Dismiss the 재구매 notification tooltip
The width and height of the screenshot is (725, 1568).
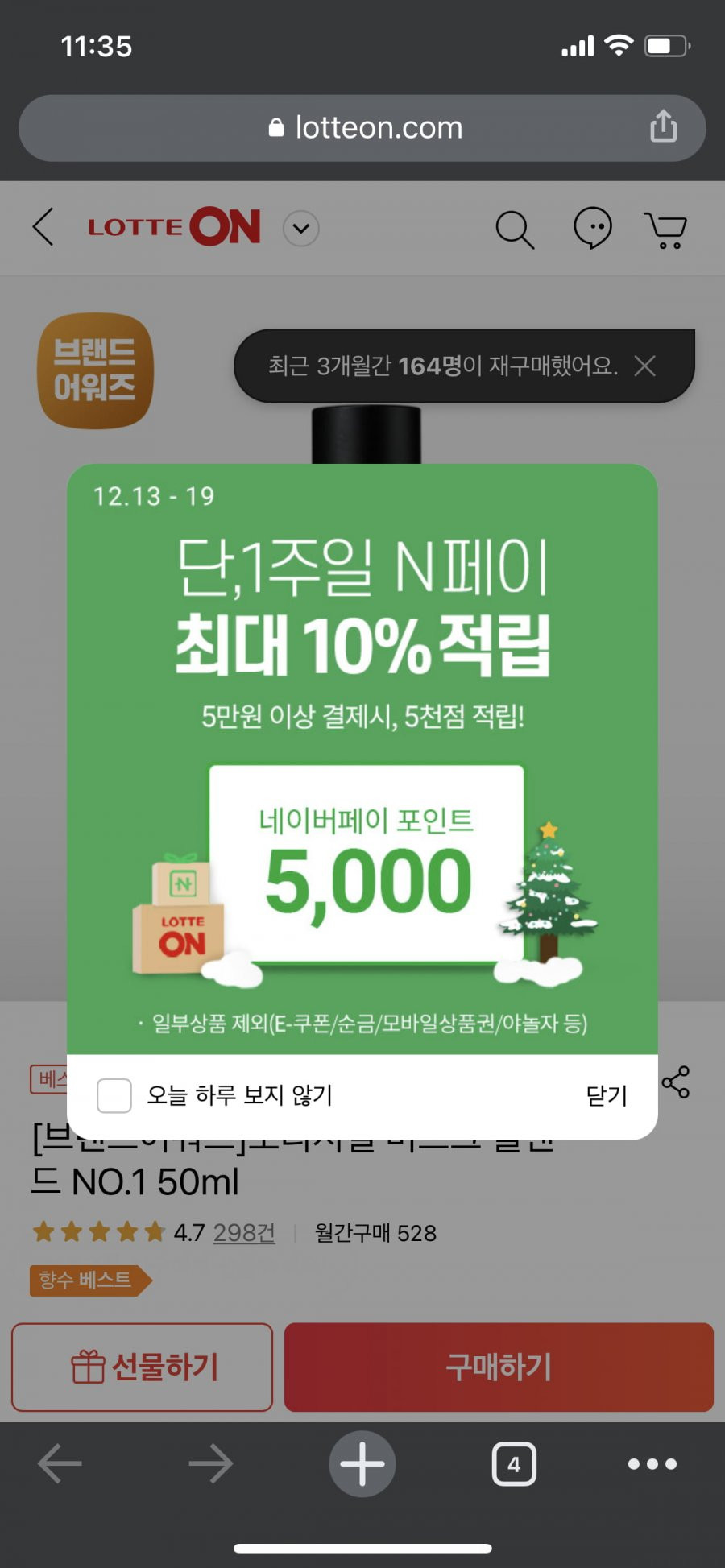click(x=644, y=366)
